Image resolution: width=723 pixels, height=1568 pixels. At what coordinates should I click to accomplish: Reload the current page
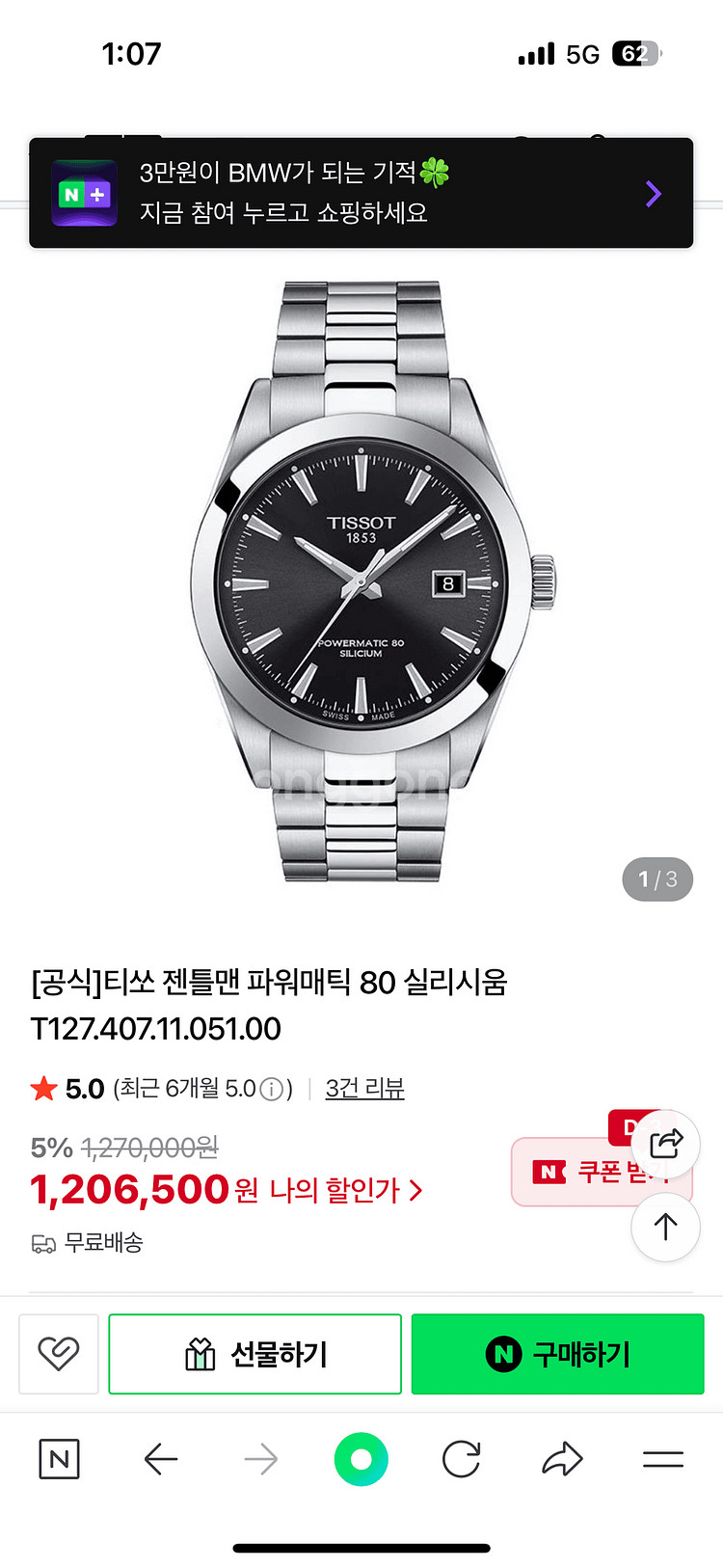point(462,1459)
